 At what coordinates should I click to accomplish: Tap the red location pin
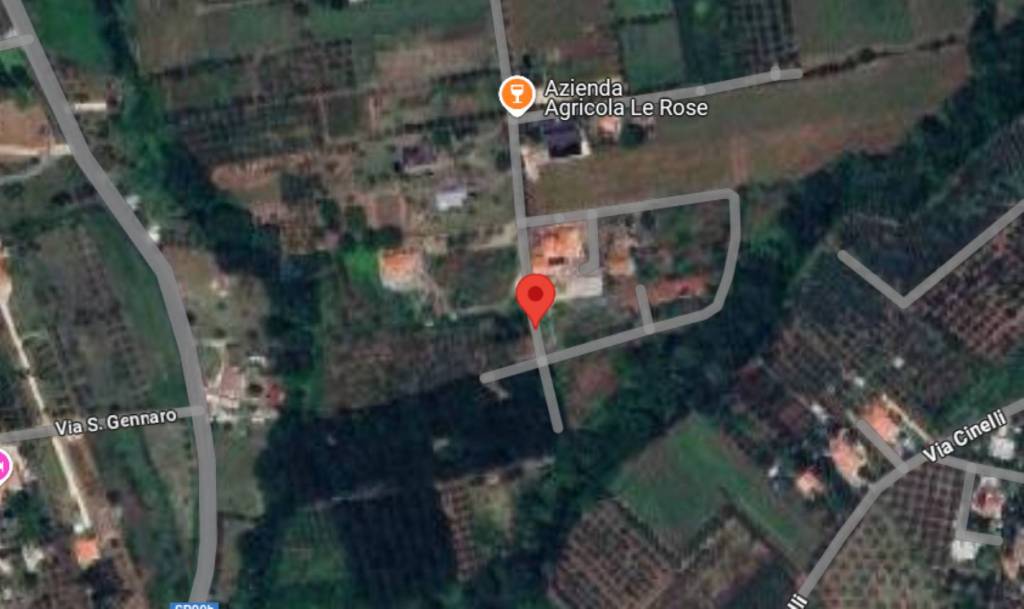(x=535, y=297)
